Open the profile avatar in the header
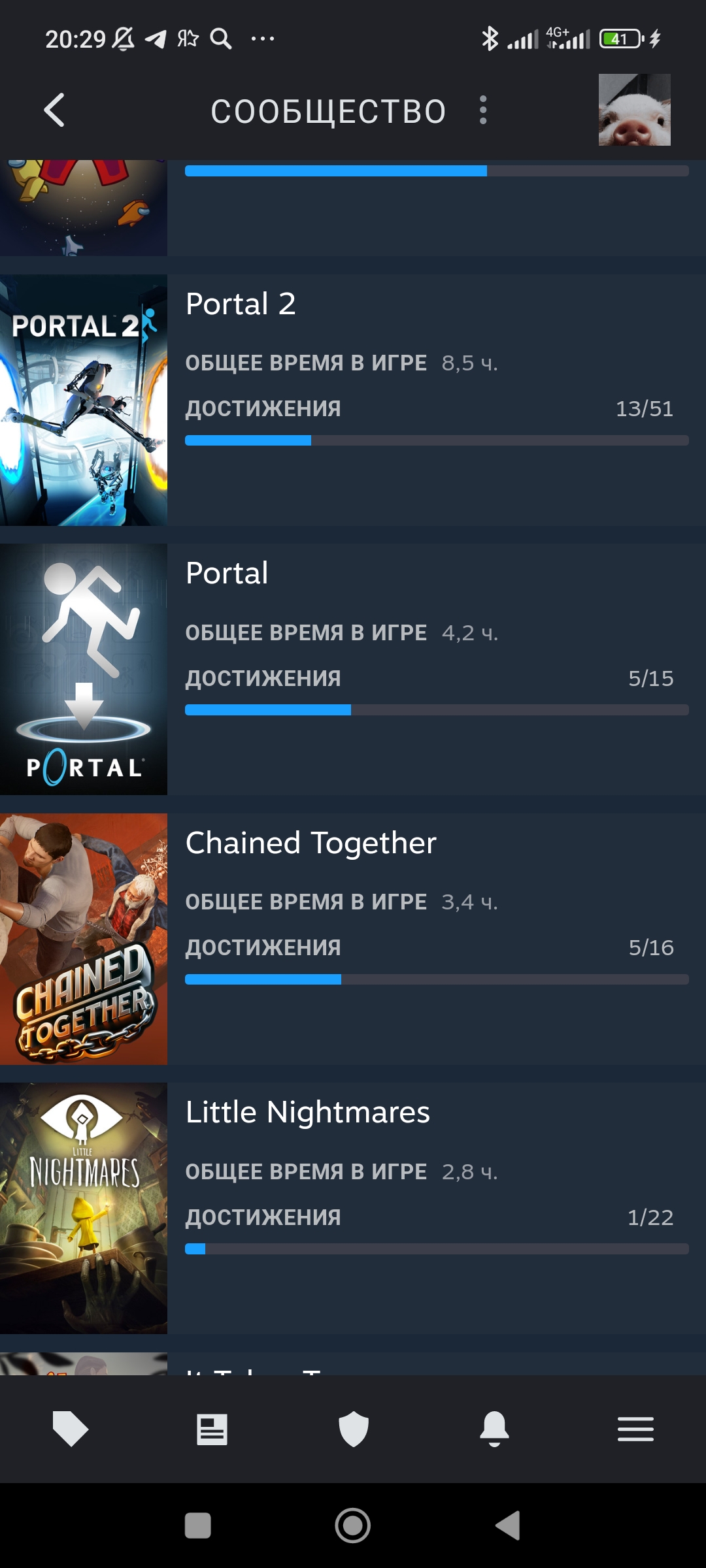The width and height of the screenshot is (706, 1568). pos(634,110)
